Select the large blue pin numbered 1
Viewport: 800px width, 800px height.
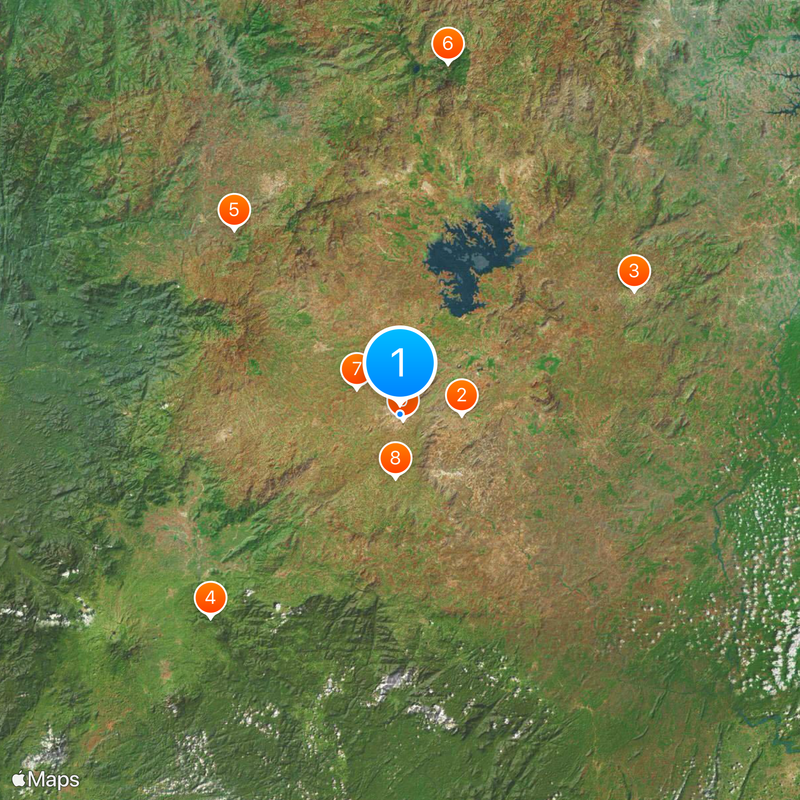coord(400,361)
